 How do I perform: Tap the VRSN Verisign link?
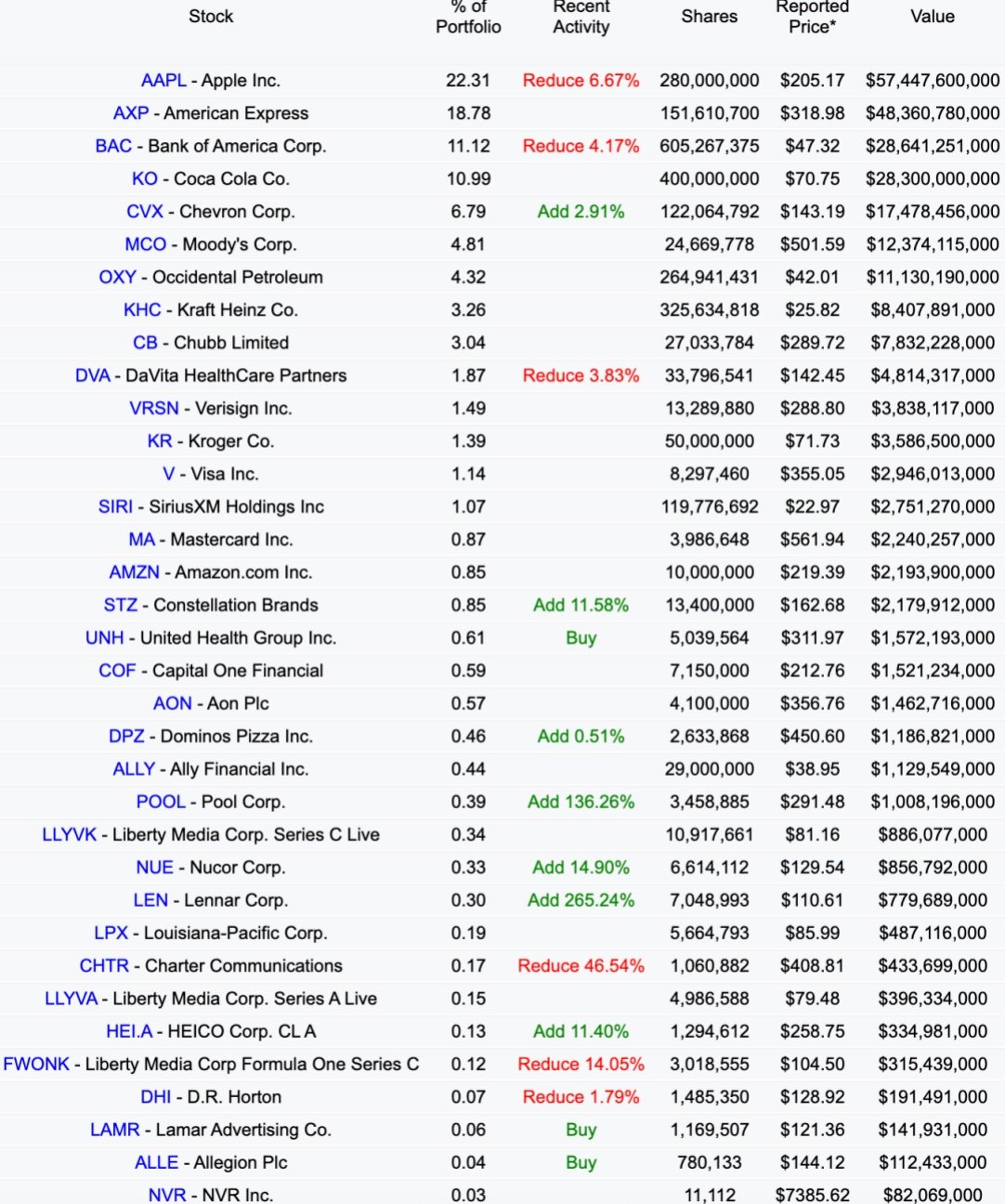pos(154,408)
